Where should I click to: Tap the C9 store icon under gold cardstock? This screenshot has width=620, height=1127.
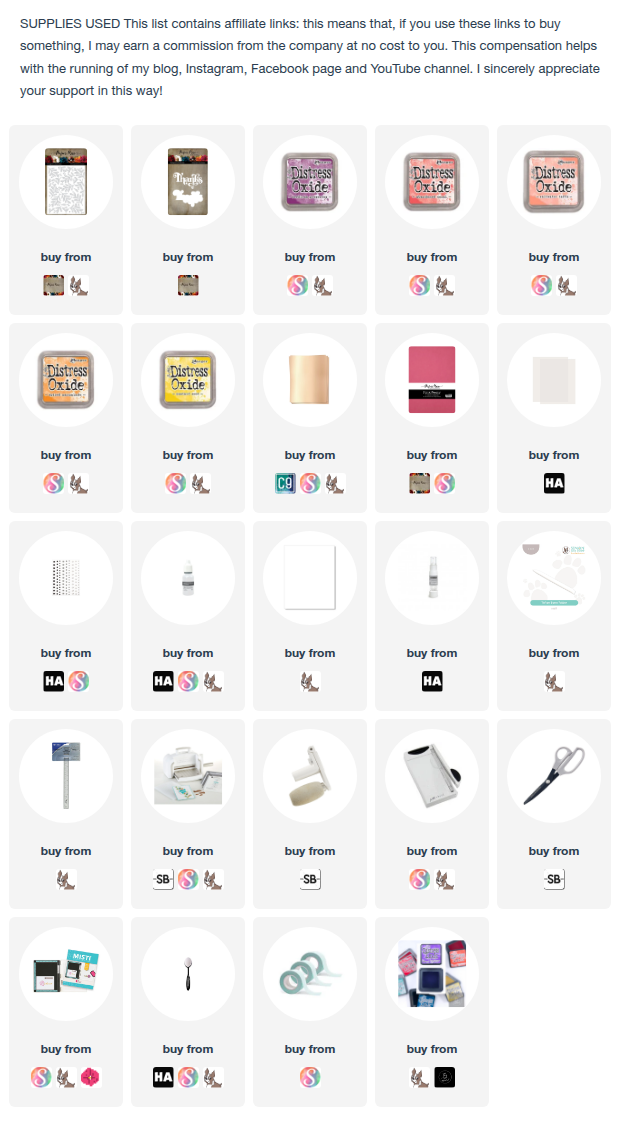point(285,484)
